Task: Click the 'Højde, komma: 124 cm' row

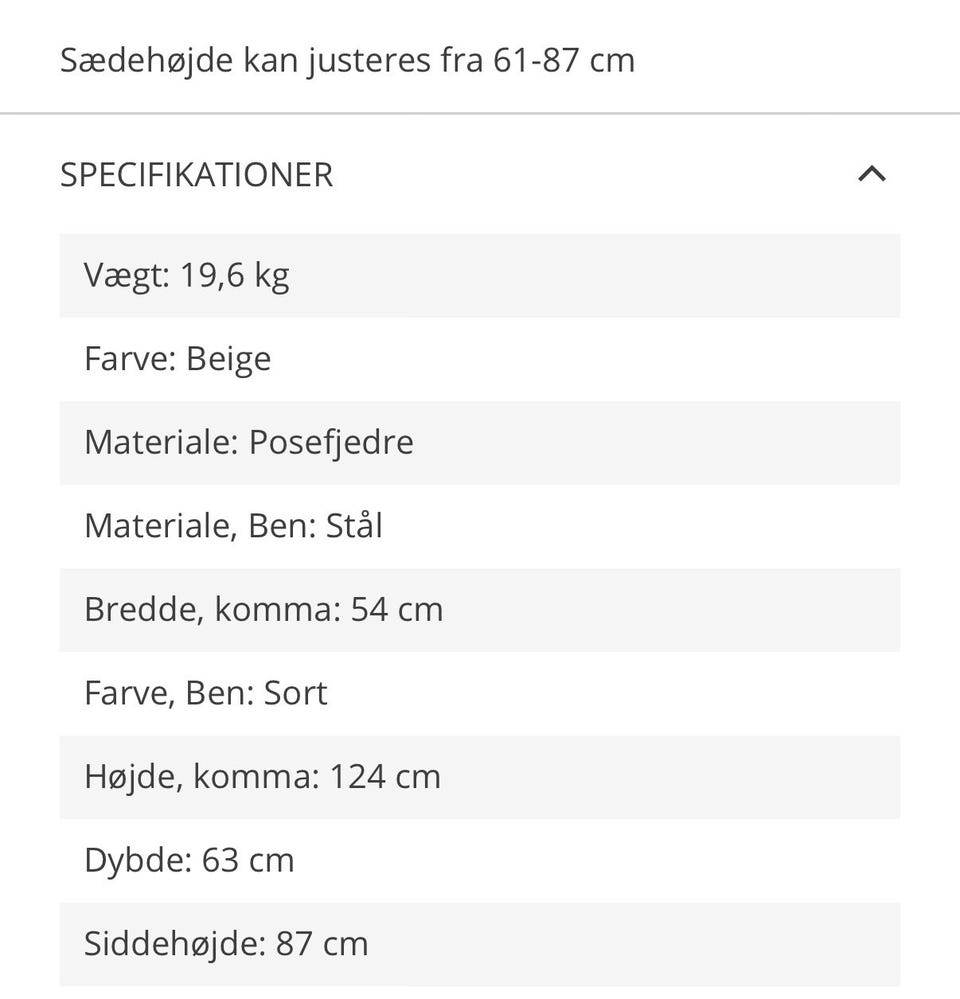Action: click(480, 776)
